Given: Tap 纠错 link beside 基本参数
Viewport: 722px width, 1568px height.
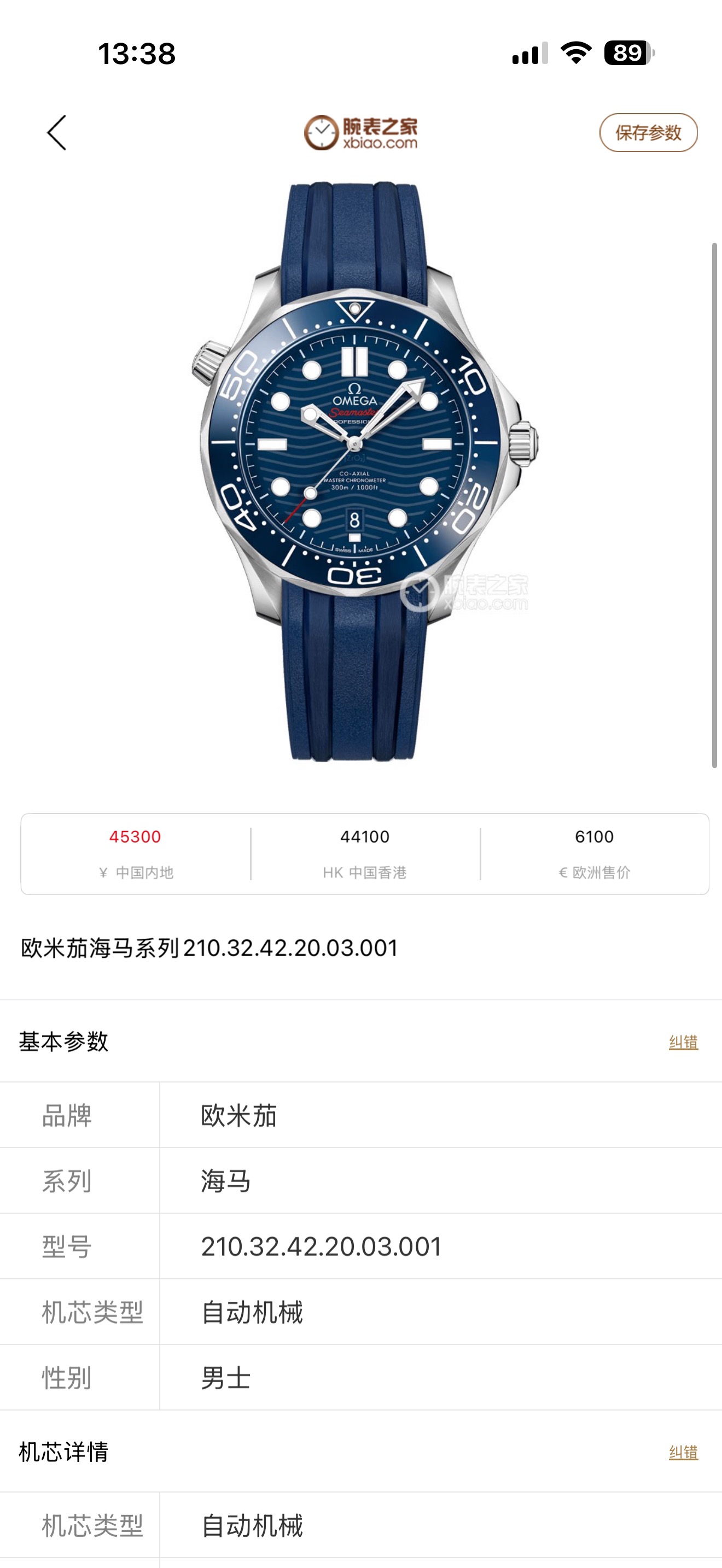Looking at the screenshot, I should (x=683, y=1042).
